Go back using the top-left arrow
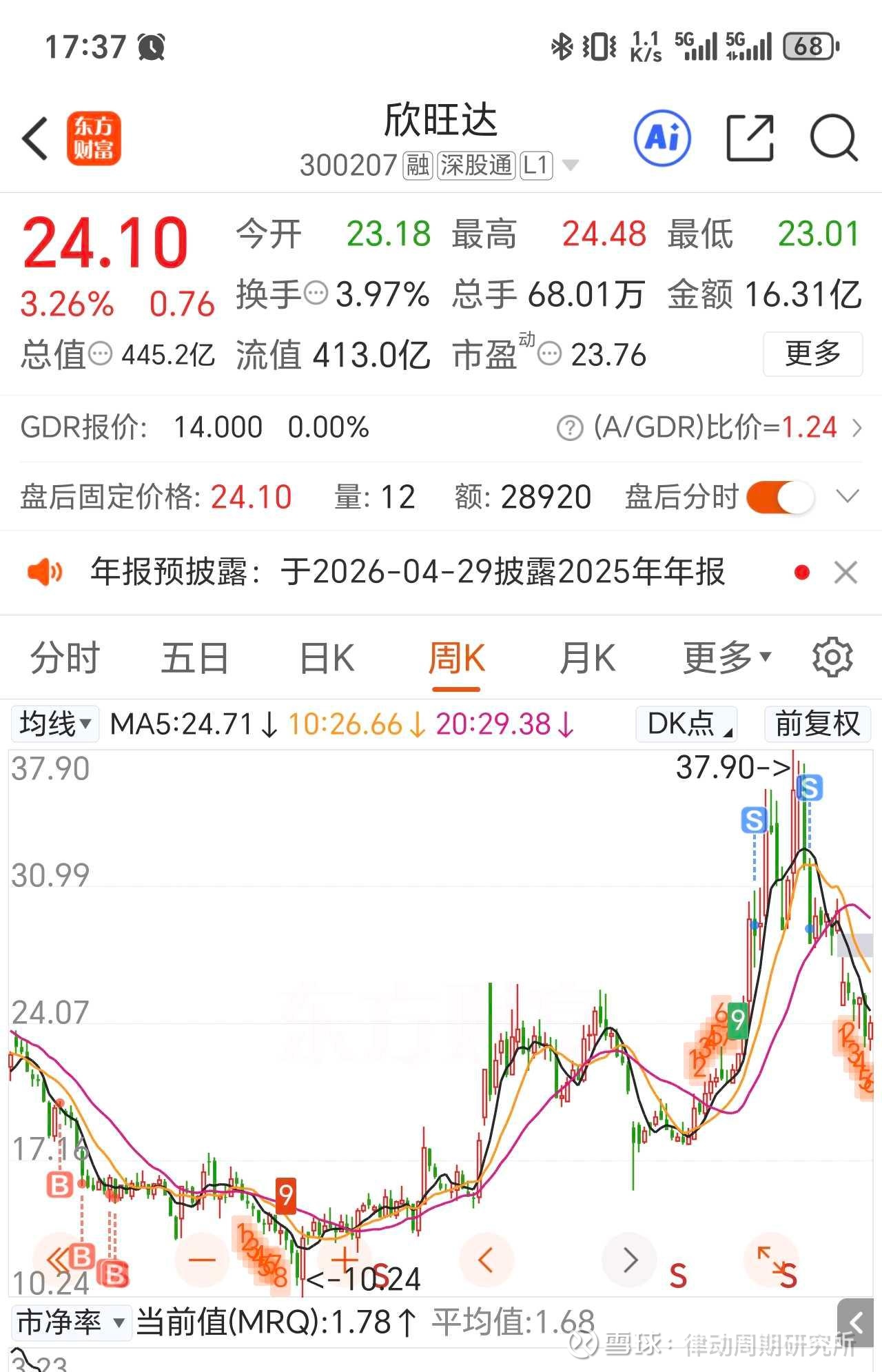Screen dimensions: 882x1372 point(36,139)
